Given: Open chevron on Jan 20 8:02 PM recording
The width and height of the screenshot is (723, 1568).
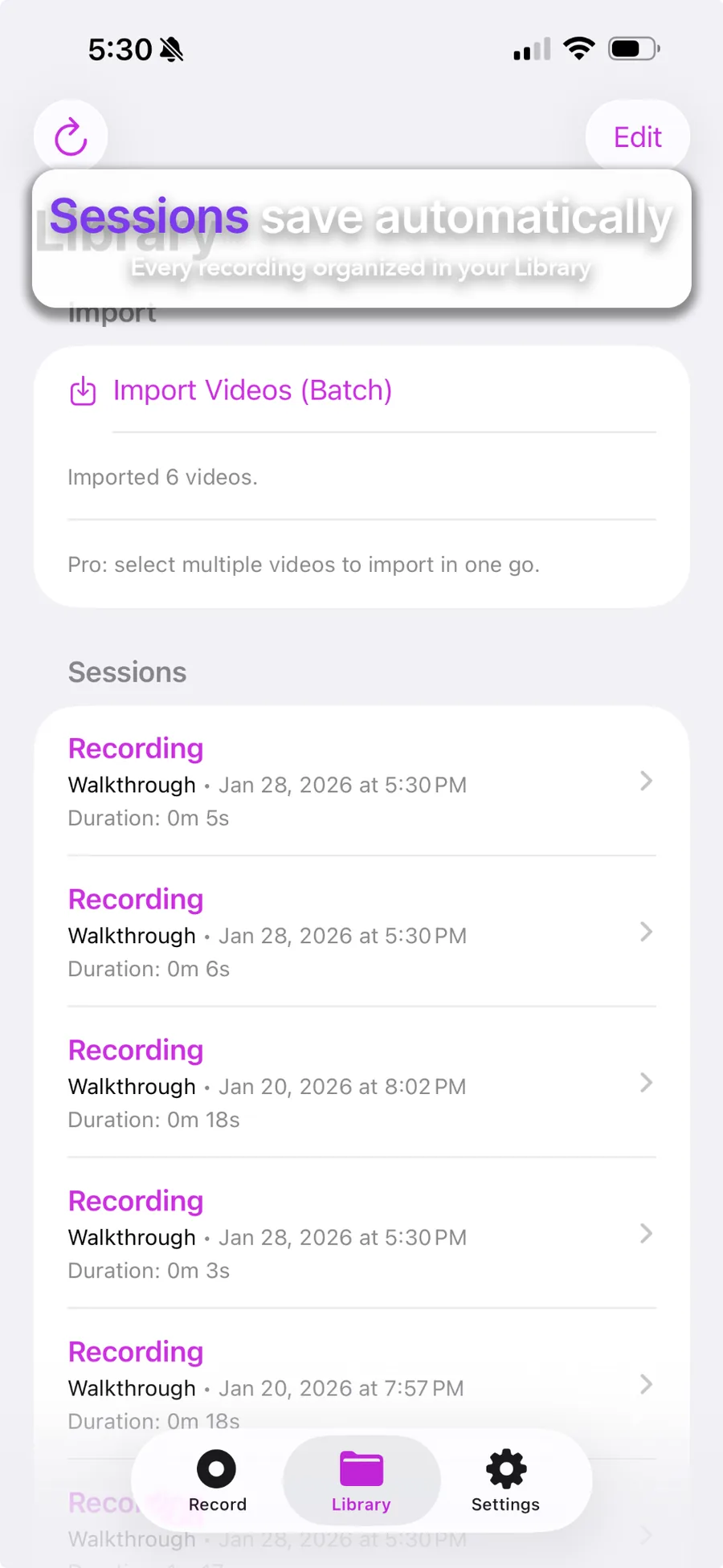Looking at the screenshot, I should tap(646, 1083).
